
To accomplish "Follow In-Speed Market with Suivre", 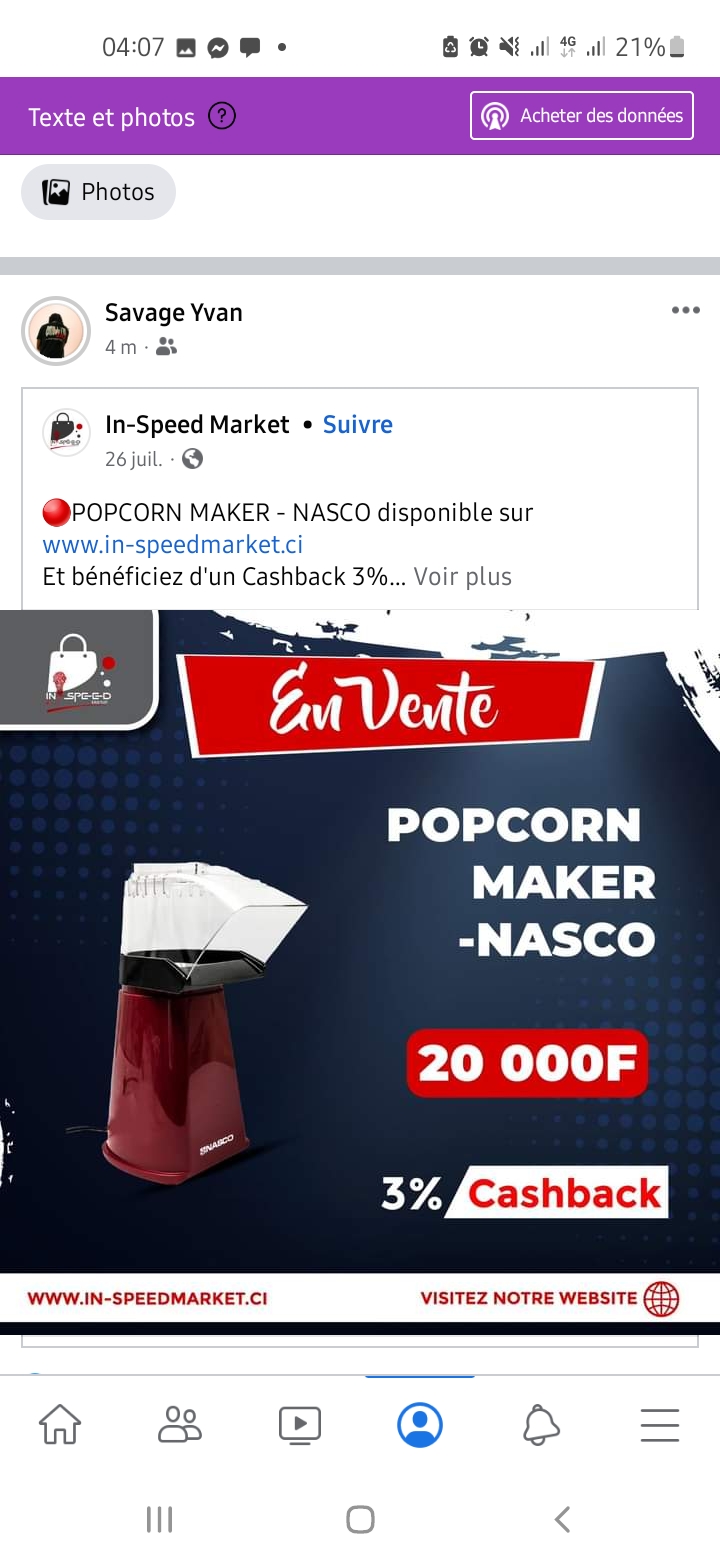I will click(357, 424).
